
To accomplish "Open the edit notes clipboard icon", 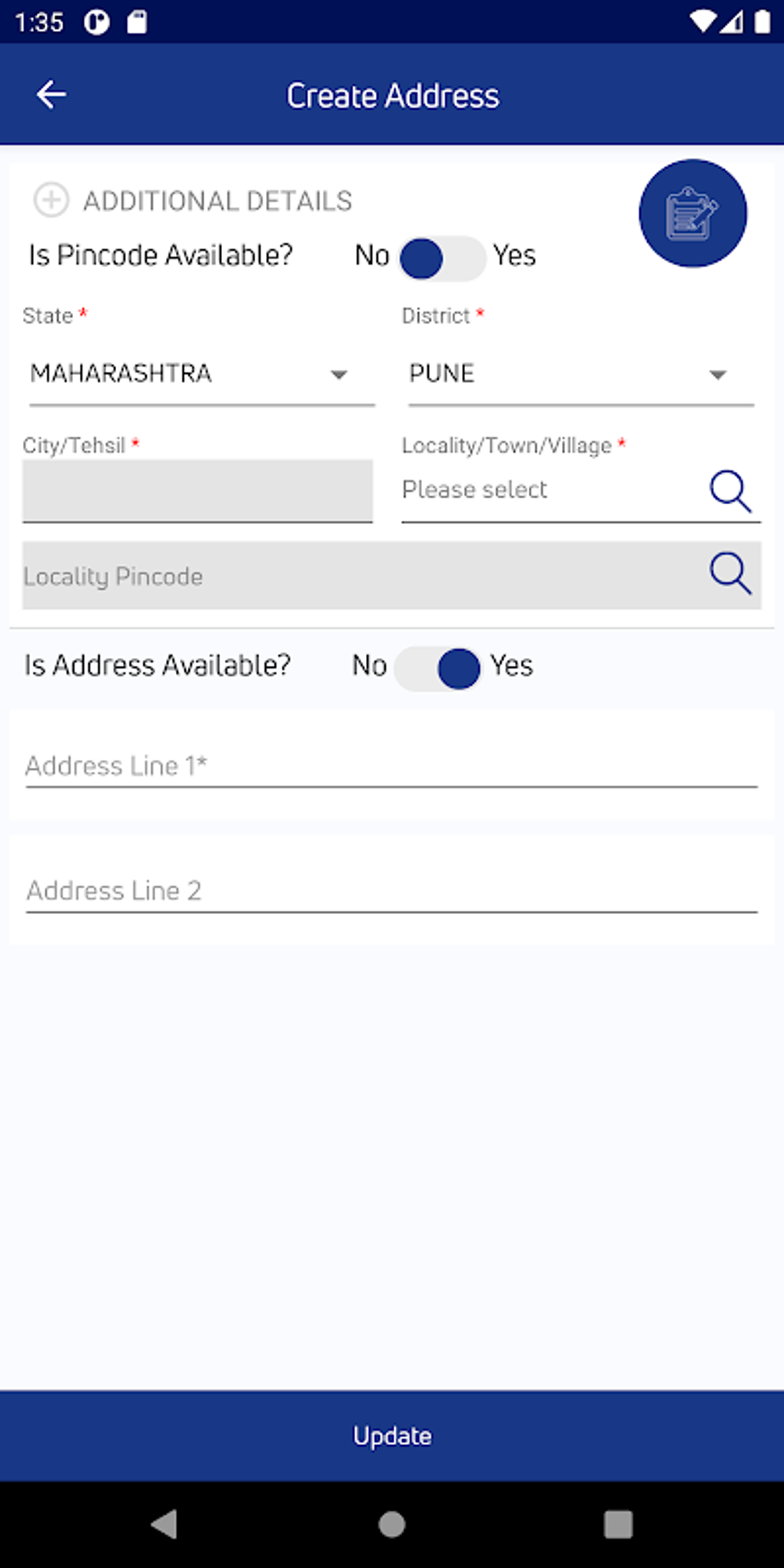I will point(692,214).
